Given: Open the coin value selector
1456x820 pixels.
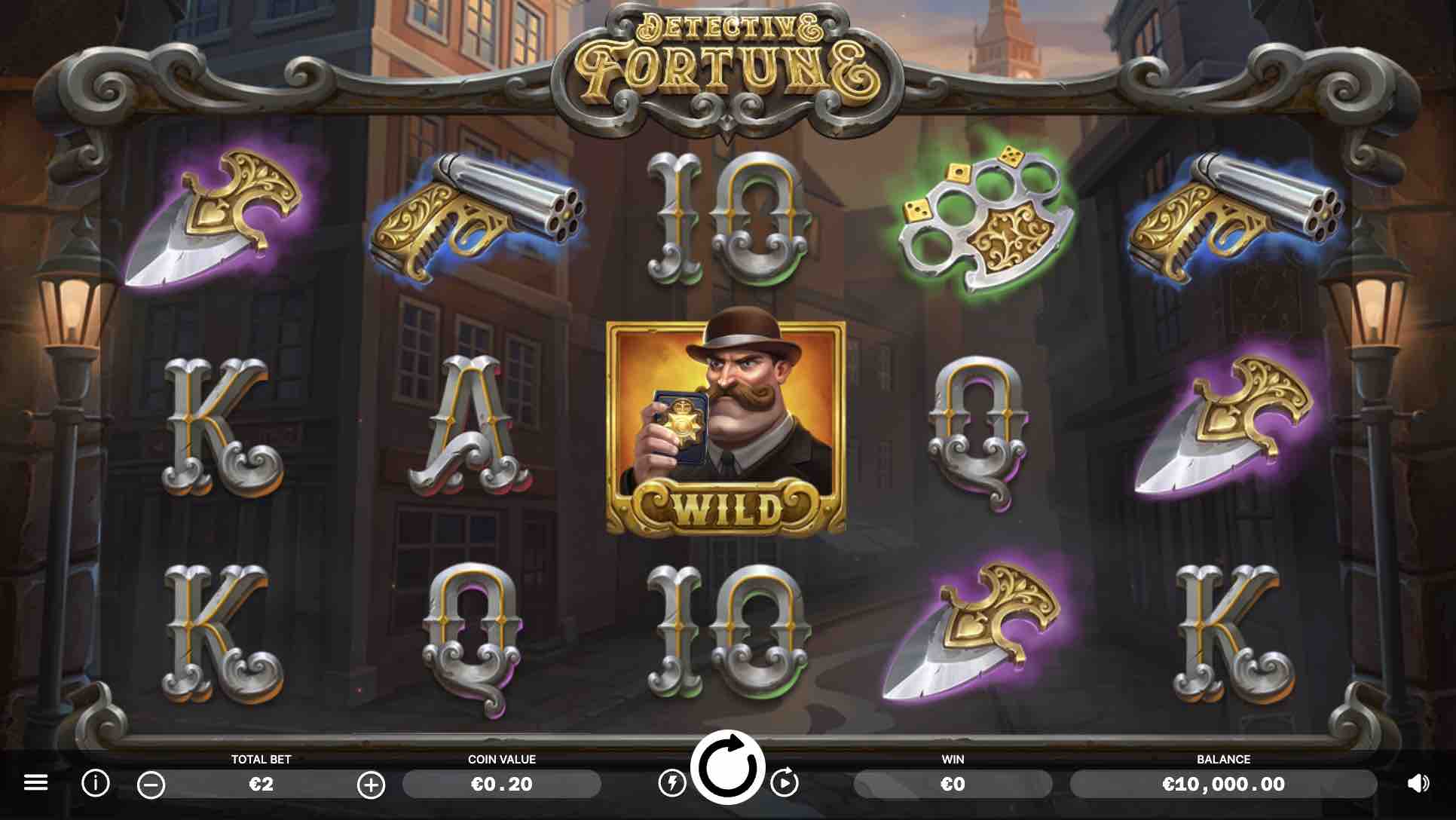Looking at the screenshot, I should pos(502,785).
